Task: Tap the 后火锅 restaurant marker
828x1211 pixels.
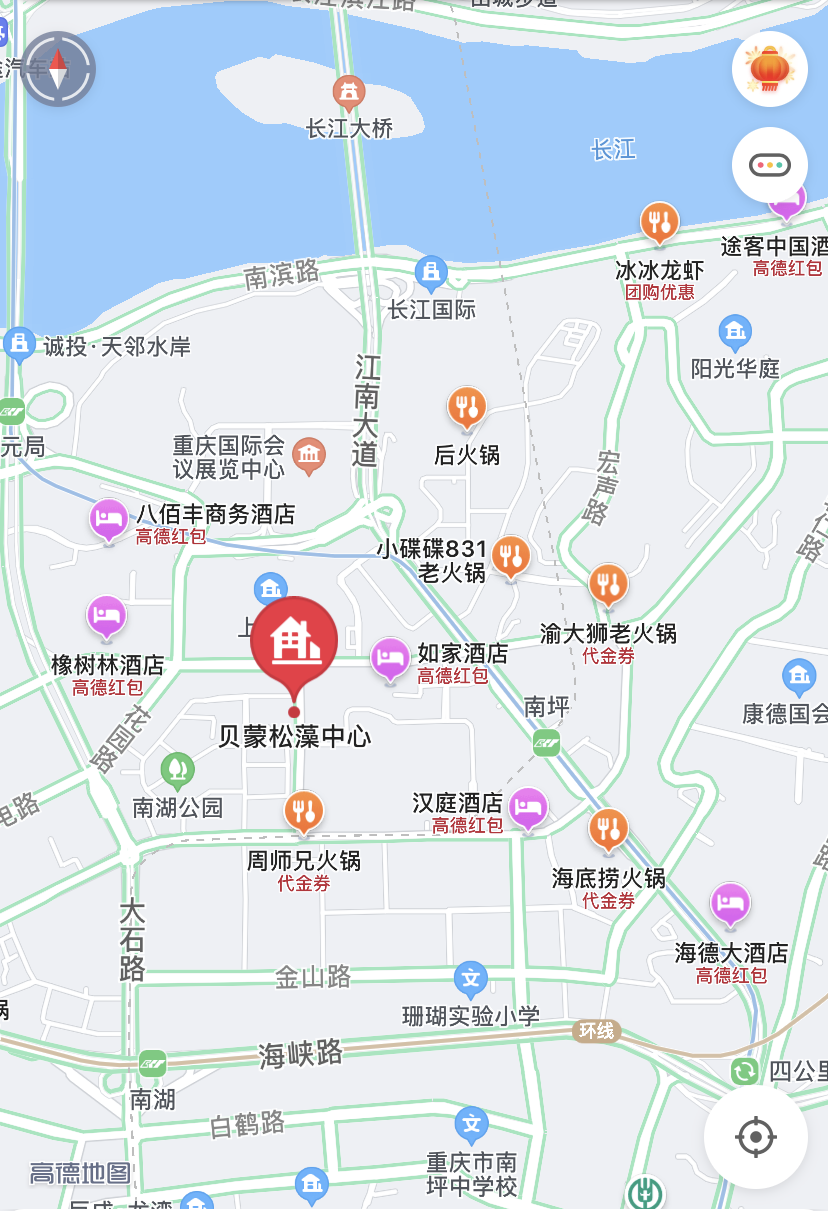Action: (466, 407)
